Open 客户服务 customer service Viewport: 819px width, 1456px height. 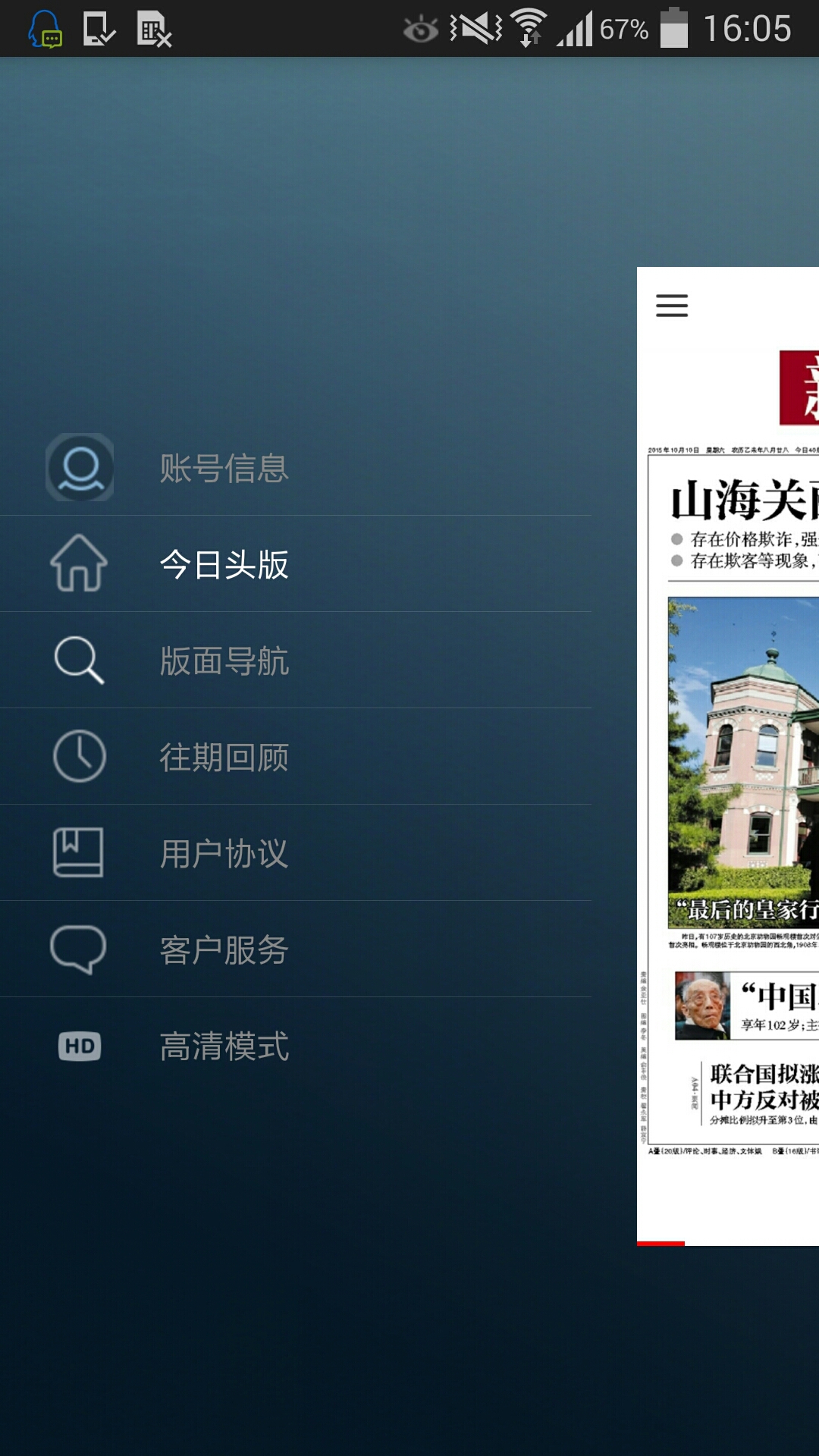pos(224,949)
